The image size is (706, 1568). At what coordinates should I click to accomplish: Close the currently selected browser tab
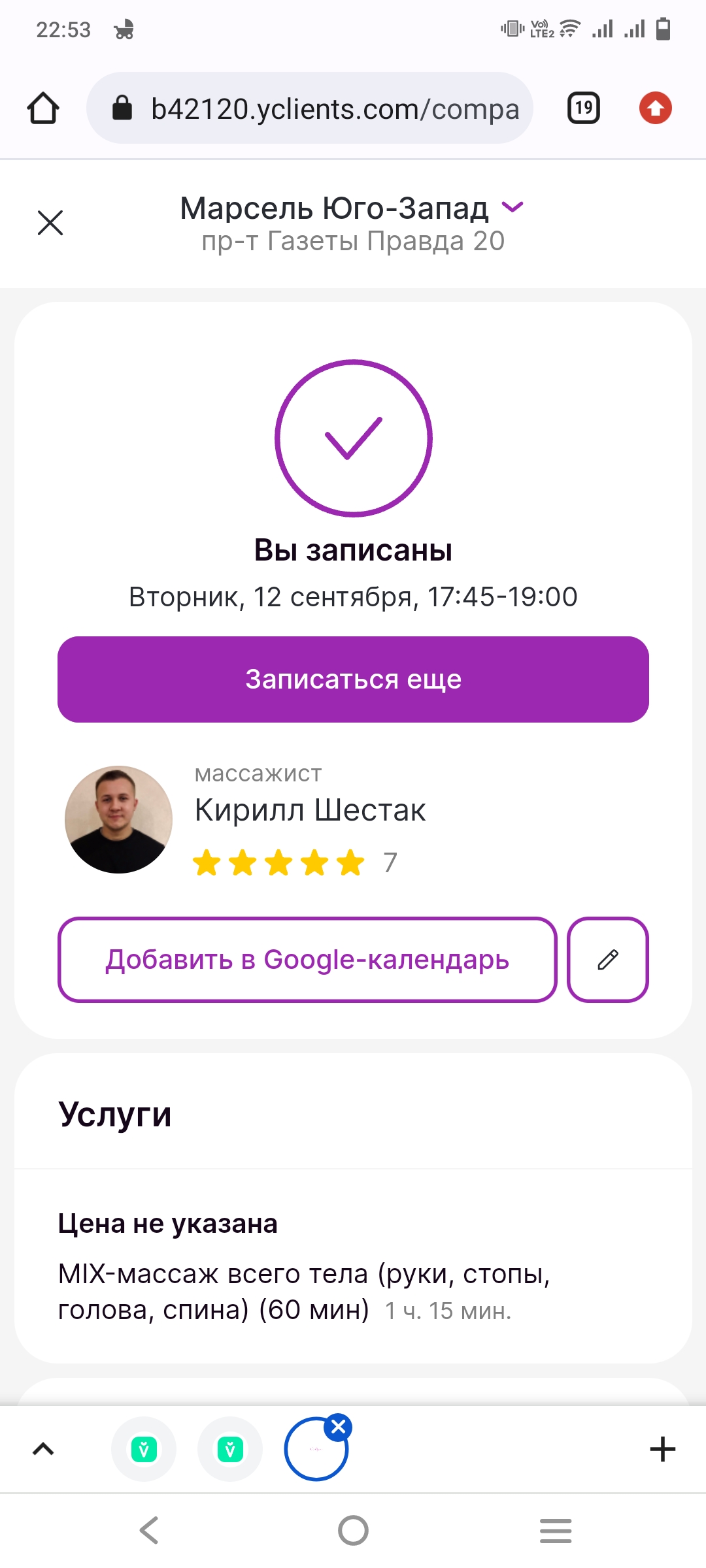pyautogui.click(x=339, y=1428)
